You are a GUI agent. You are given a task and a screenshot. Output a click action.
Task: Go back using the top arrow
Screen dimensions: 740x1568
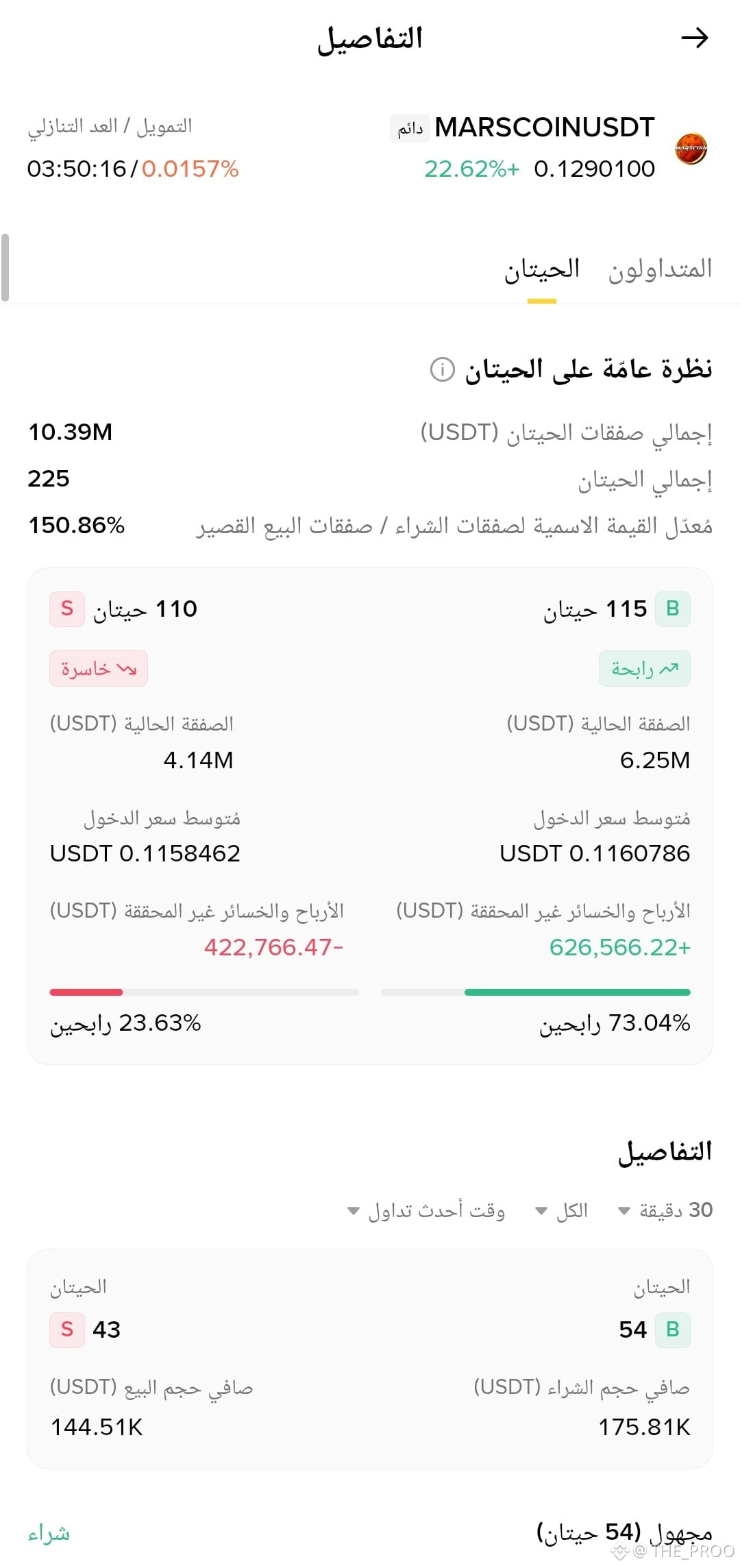coord(694,38)
